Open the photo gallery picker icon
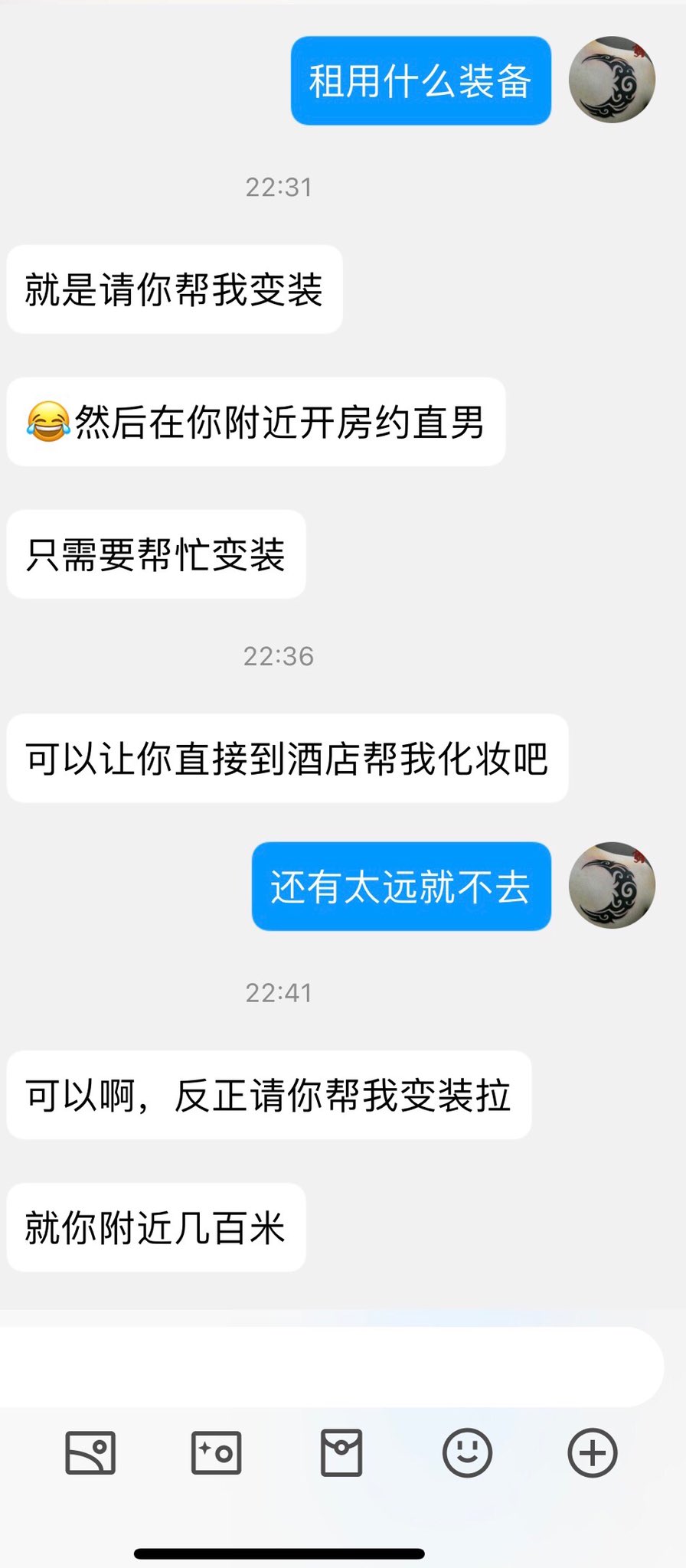 pos(90,1452)
